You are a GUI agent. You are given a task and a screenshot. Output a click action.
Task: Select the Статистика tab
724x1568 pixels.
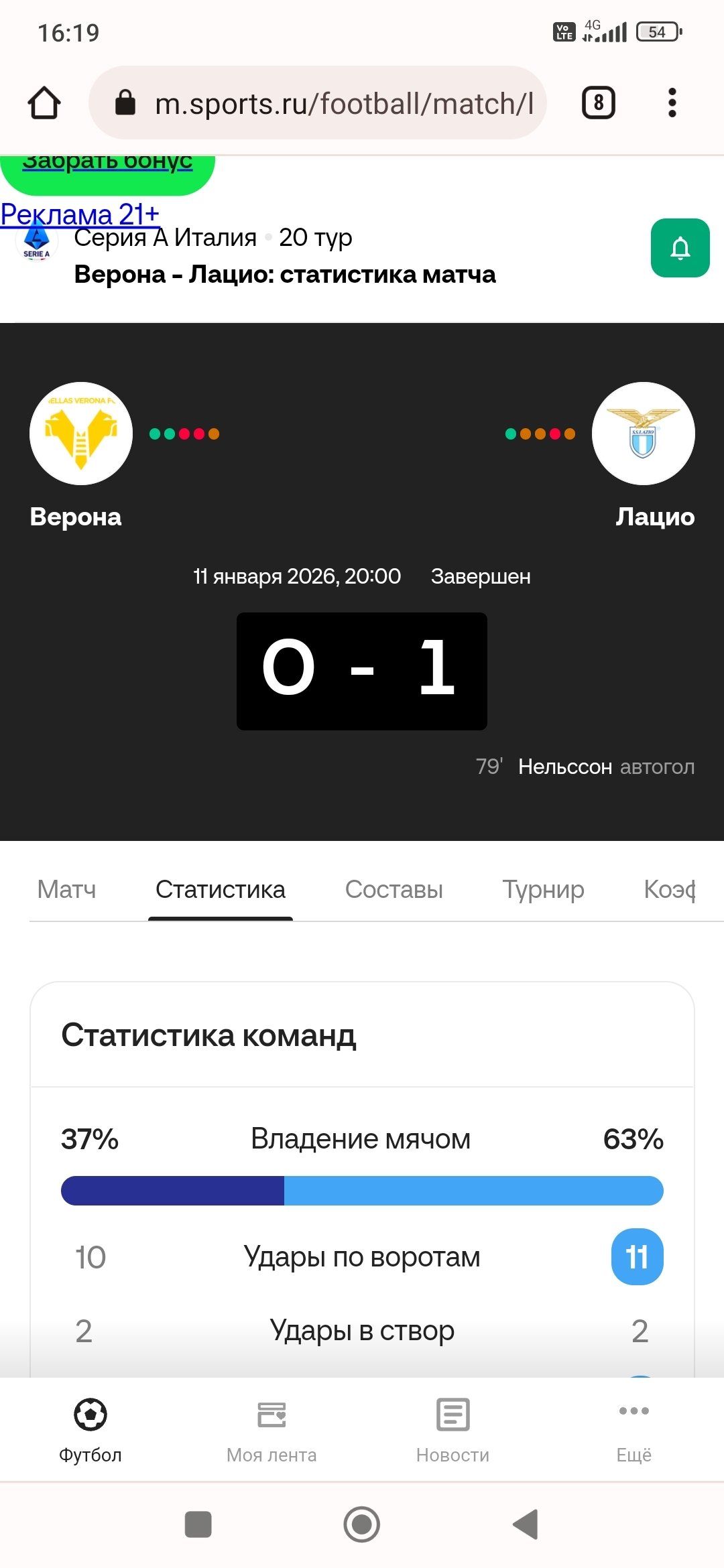pyautogui.click(x=220, y=890)
